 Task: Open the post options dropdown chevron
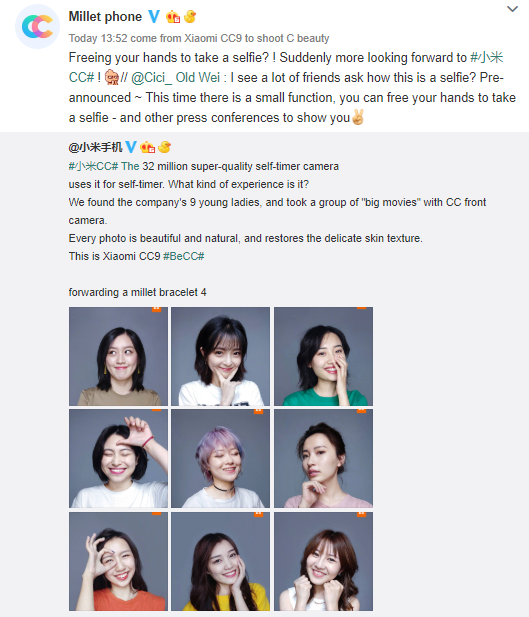(x=512, y=9)
